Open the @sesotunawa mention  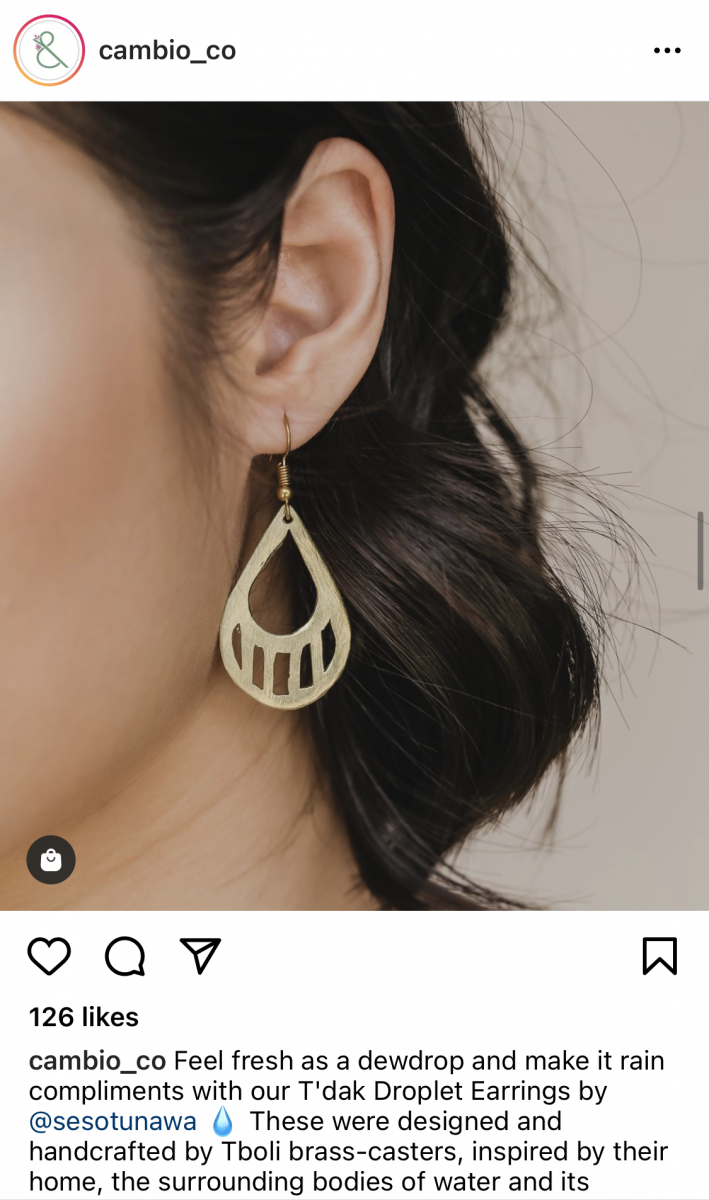[113, 1121]
